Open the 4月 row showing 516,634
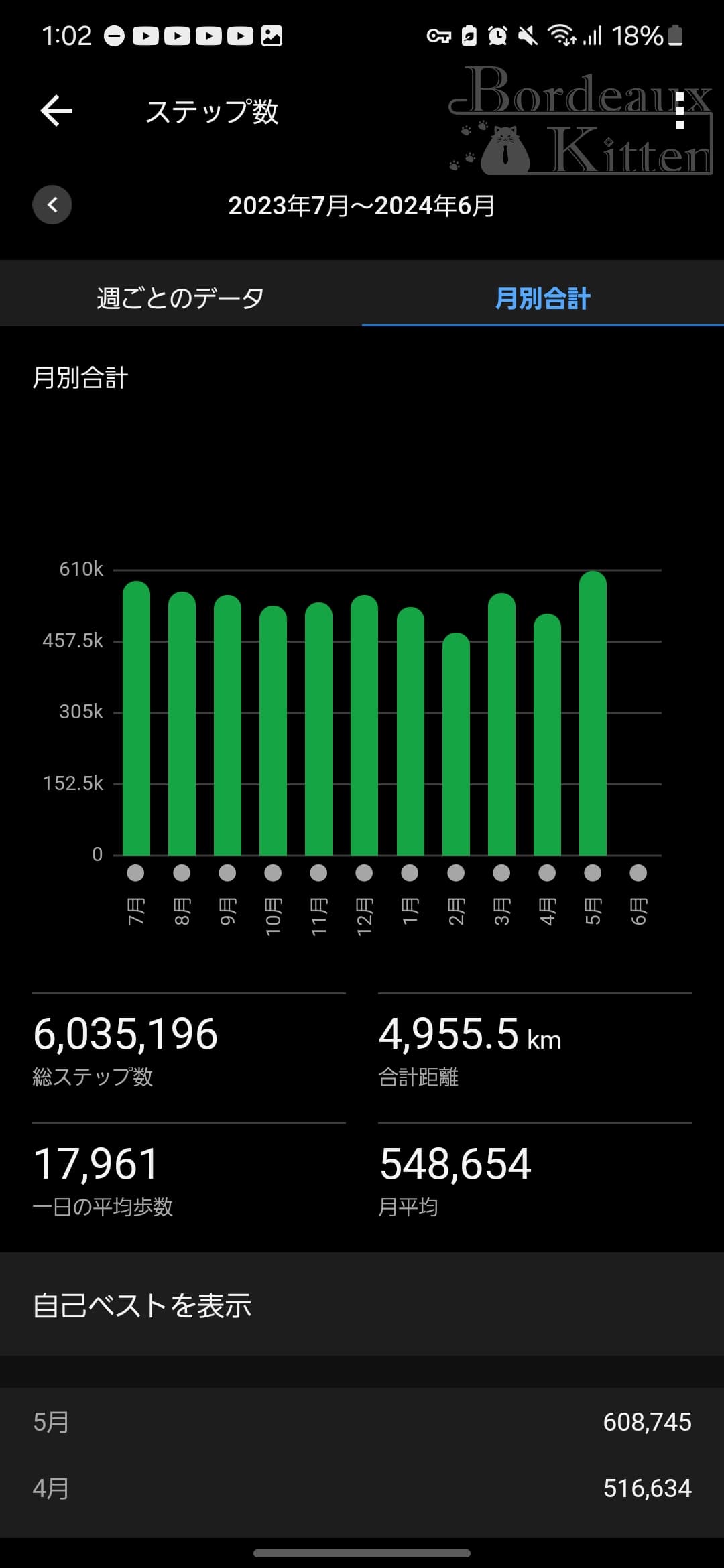 362,1489
